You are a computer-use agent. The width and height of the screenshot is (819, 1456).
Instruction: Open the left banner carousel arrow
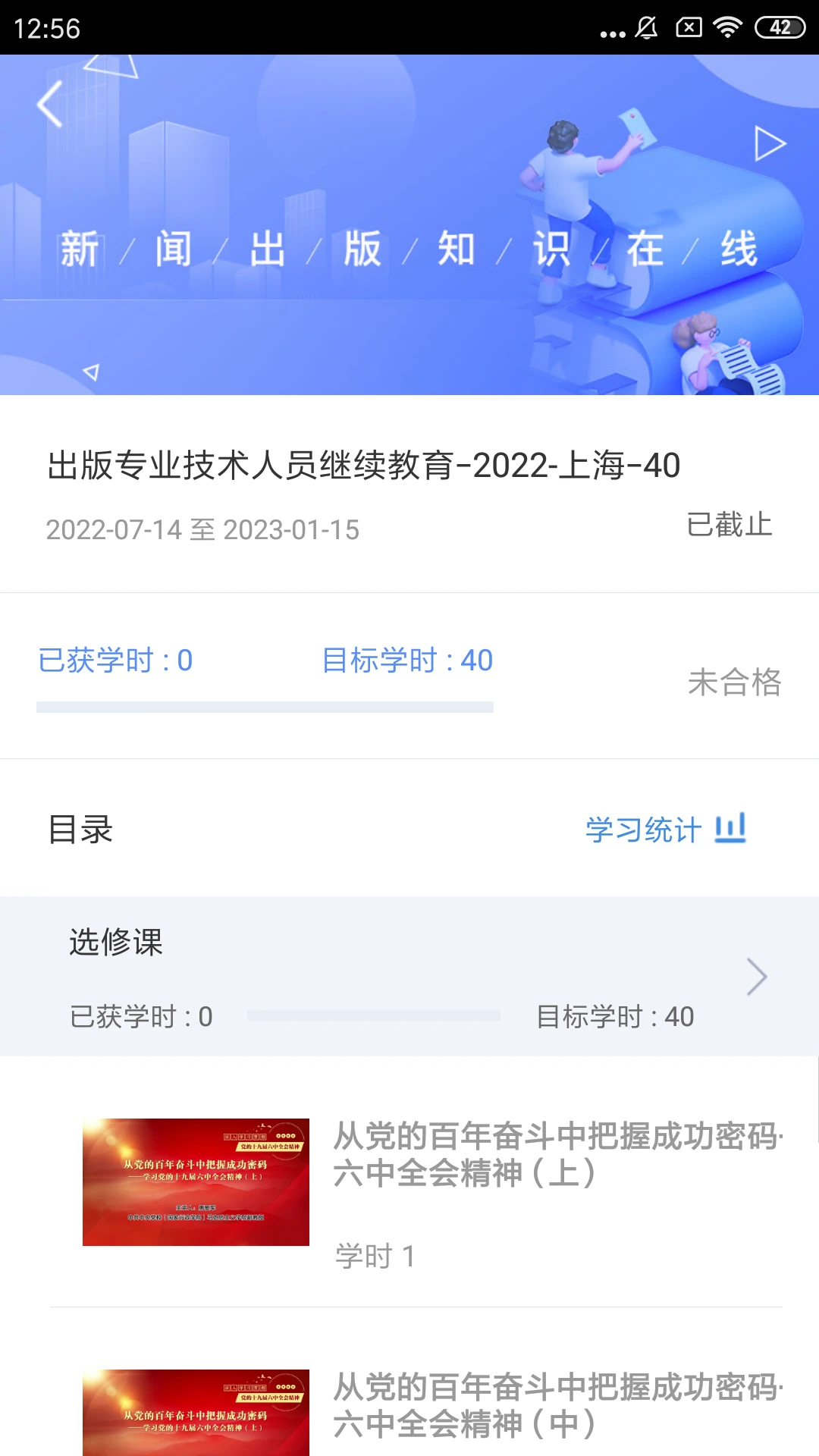pyautogui.click(x=91, y=372)
